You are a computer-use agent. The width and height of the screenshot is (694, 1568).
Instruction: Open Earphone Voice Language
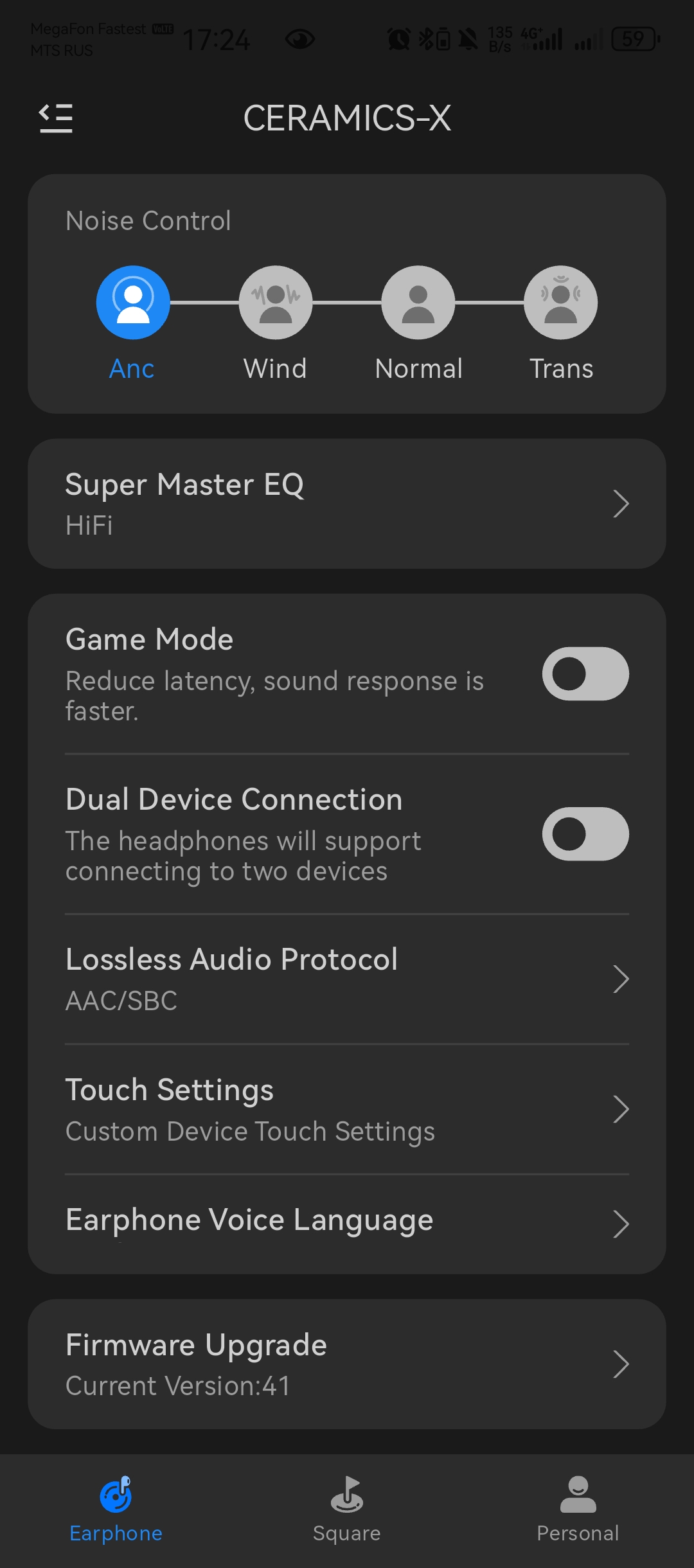(x=347, y=1222)
